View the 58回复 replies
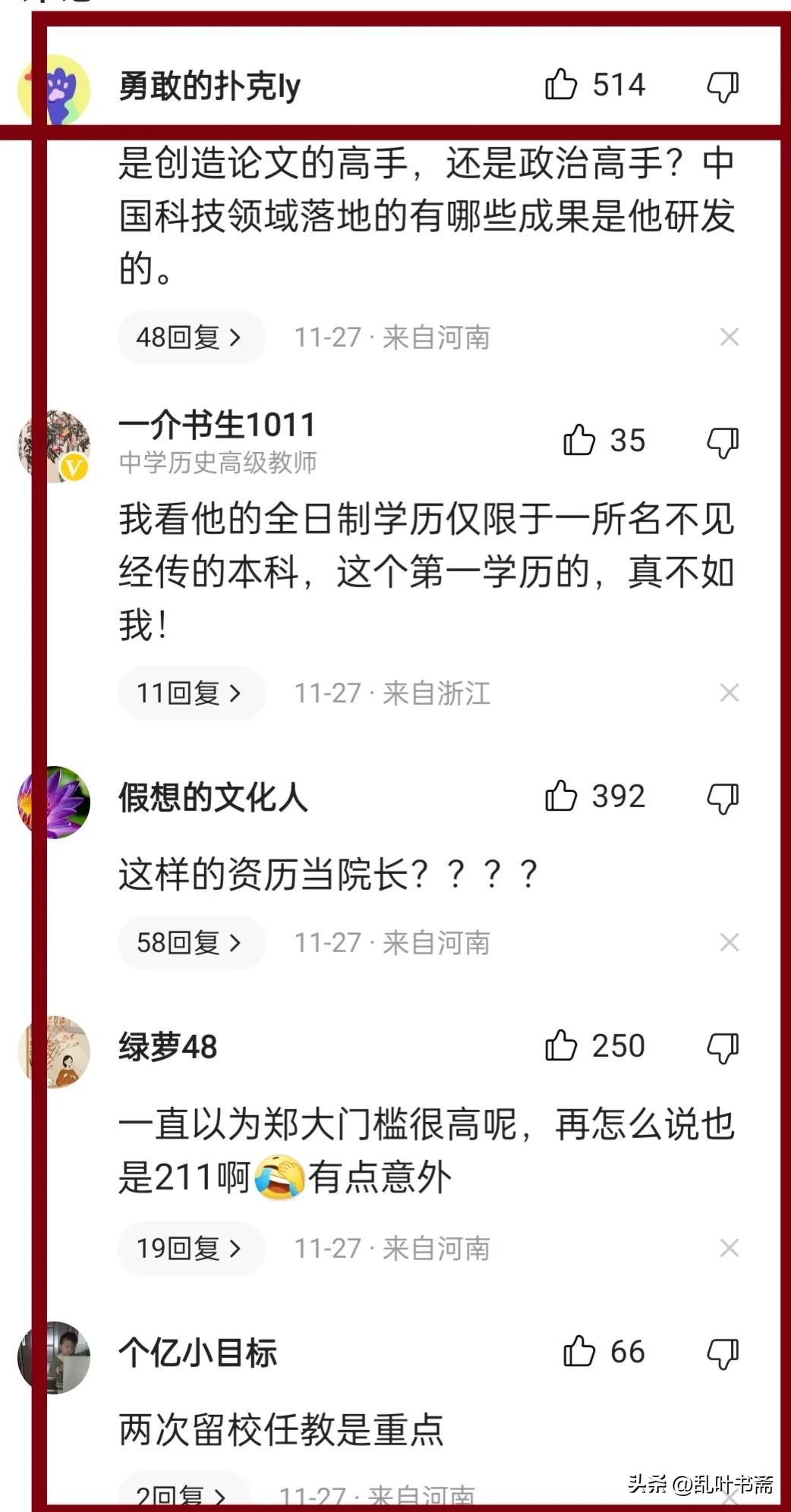Image resolution: width=791 pixels, height=1512 pixels. pyautogui.click(x=190, y=942)
